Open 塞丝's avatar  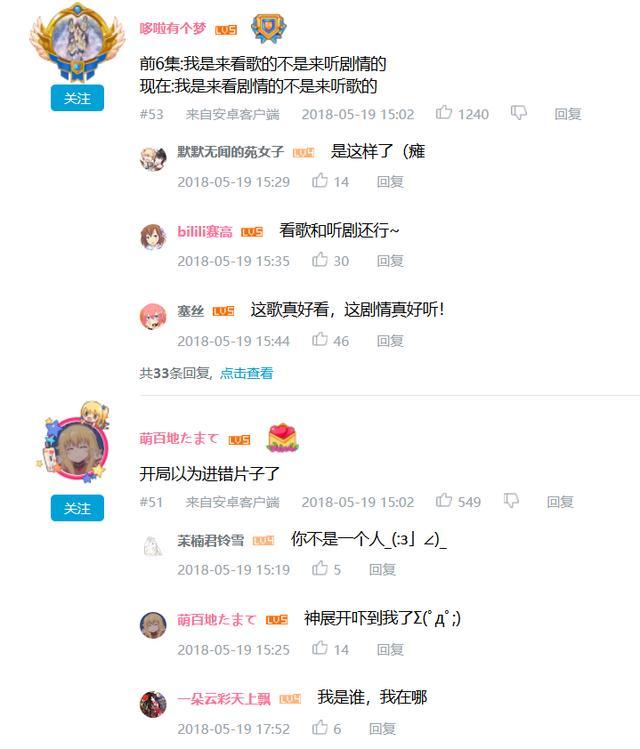(x=152, y=315)
